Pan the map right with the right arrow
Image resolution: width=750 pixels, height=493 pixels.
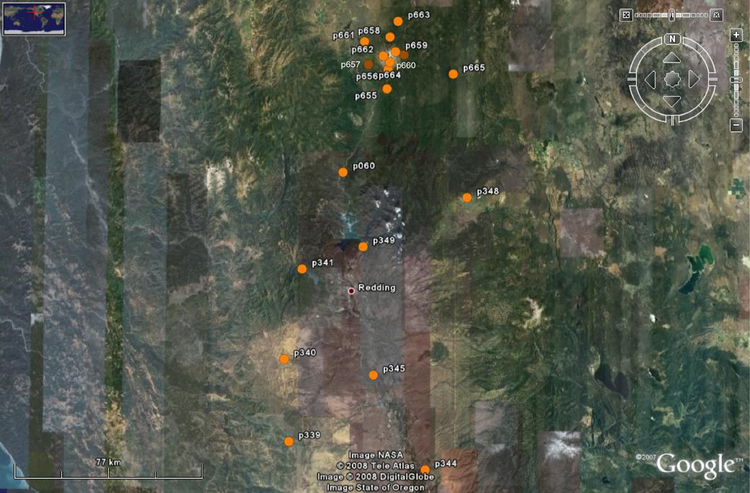693,79
